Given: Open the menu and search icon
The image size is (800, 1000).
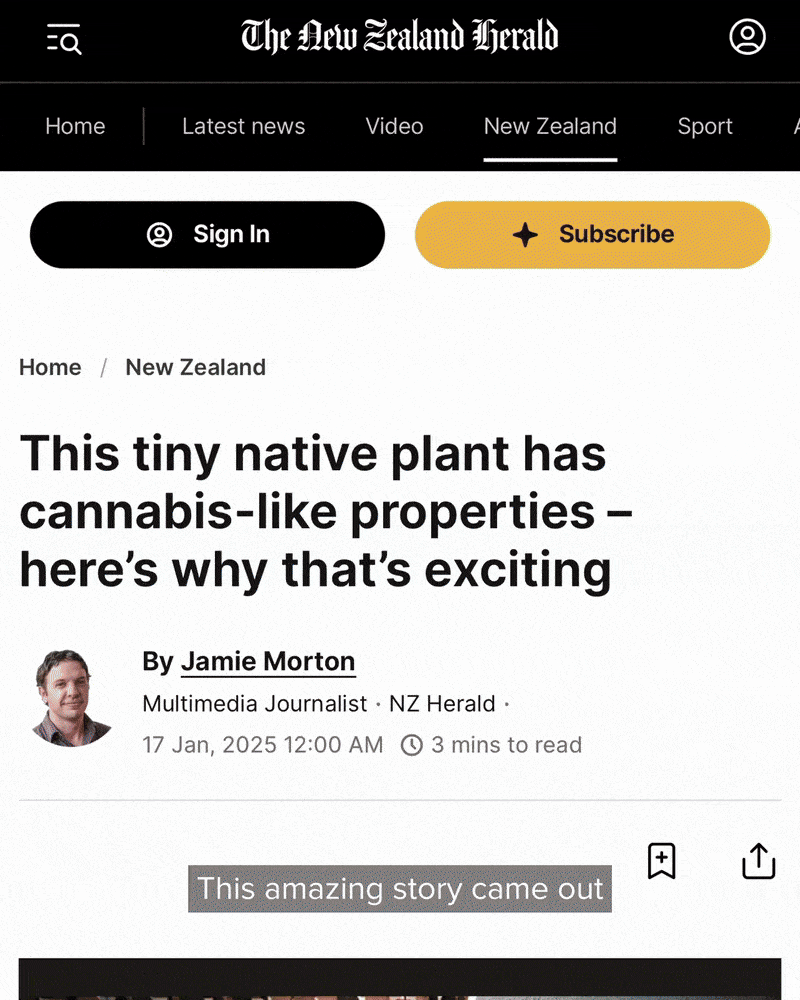Looking at the screenshot, I should click(x=64, y=39).
